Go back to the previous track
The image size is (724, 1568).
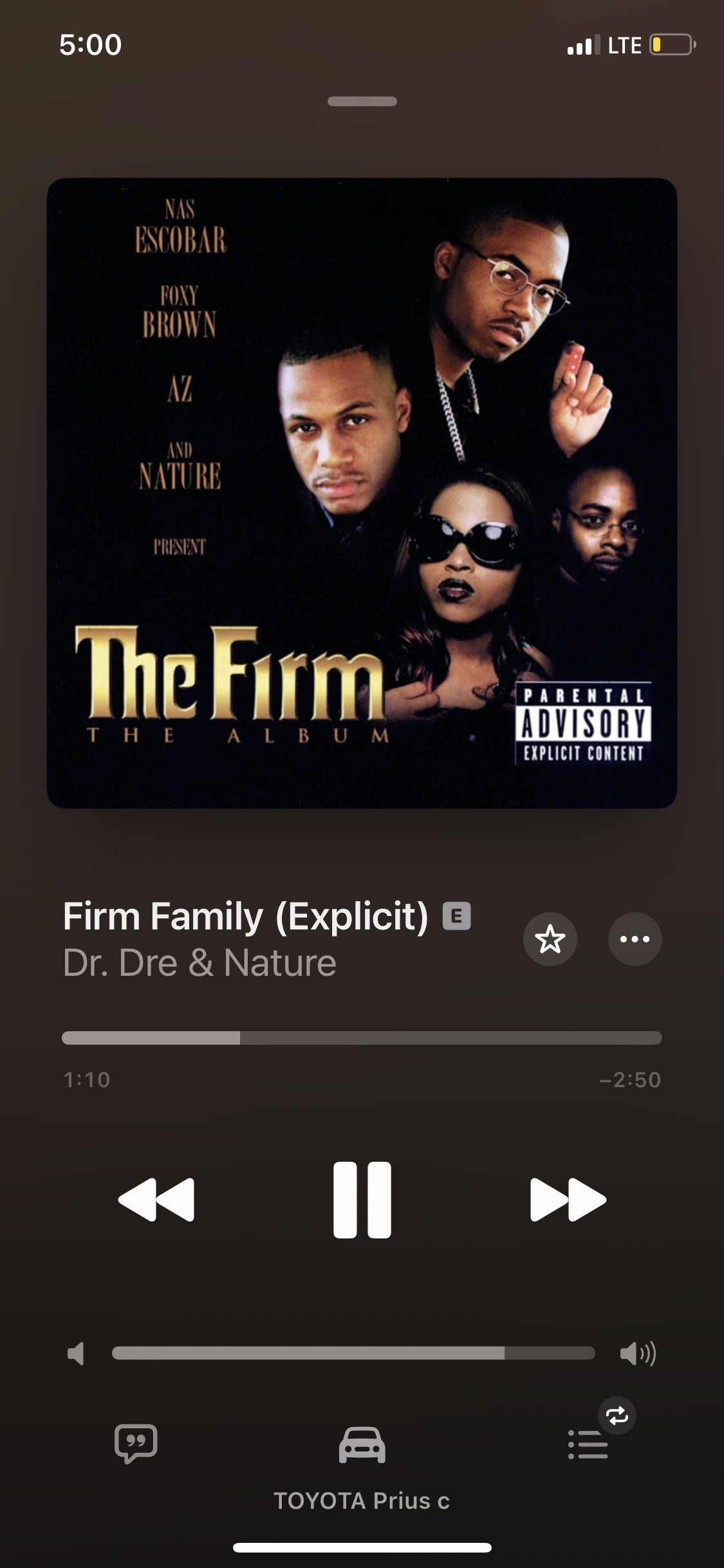pos(156,1200)
